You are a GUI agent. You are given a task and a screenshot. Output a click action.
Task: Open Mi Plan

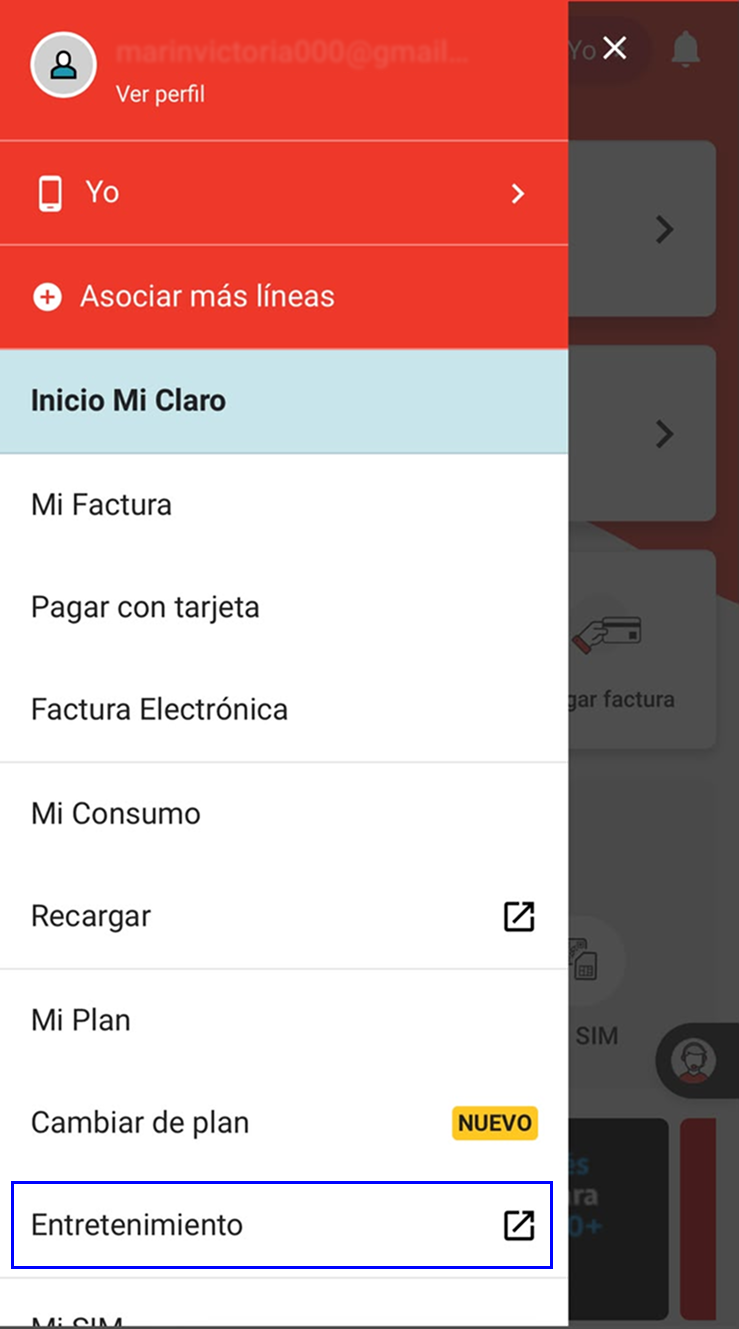tap(284, 1020)
